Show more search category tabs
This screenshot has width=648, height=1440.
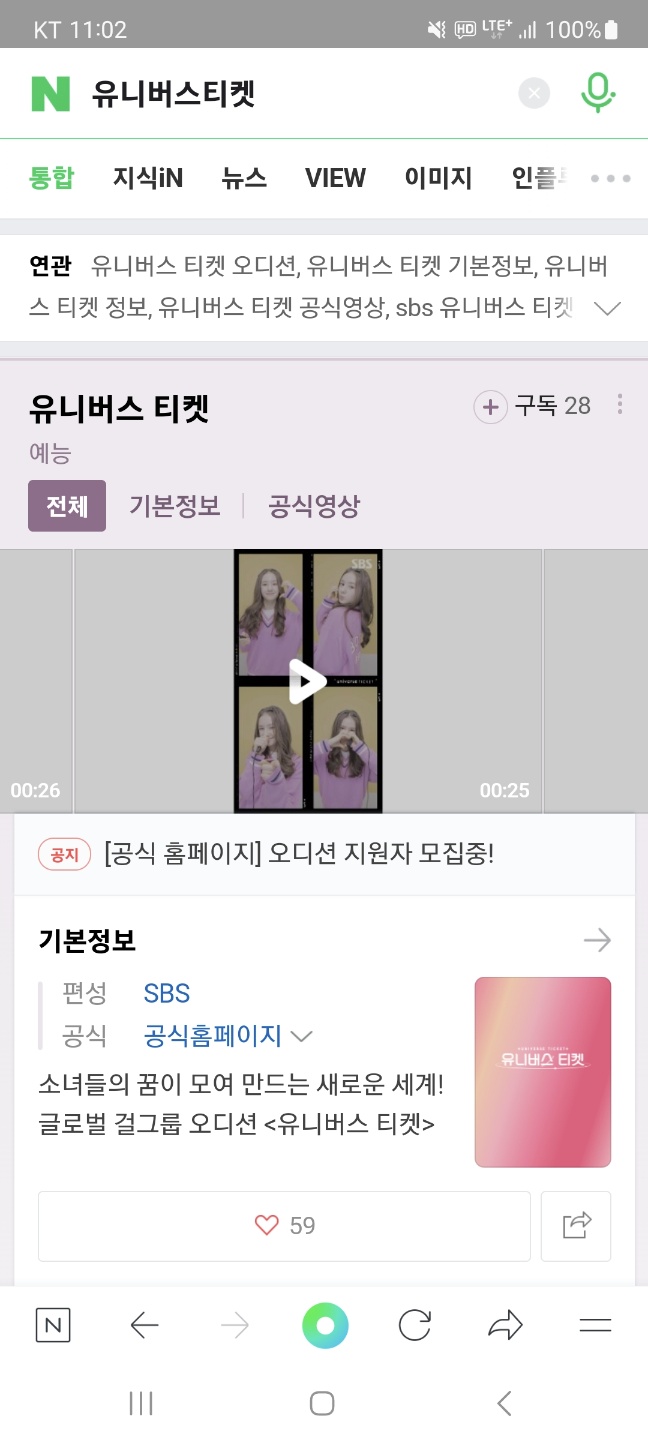(x=610, y=179)
